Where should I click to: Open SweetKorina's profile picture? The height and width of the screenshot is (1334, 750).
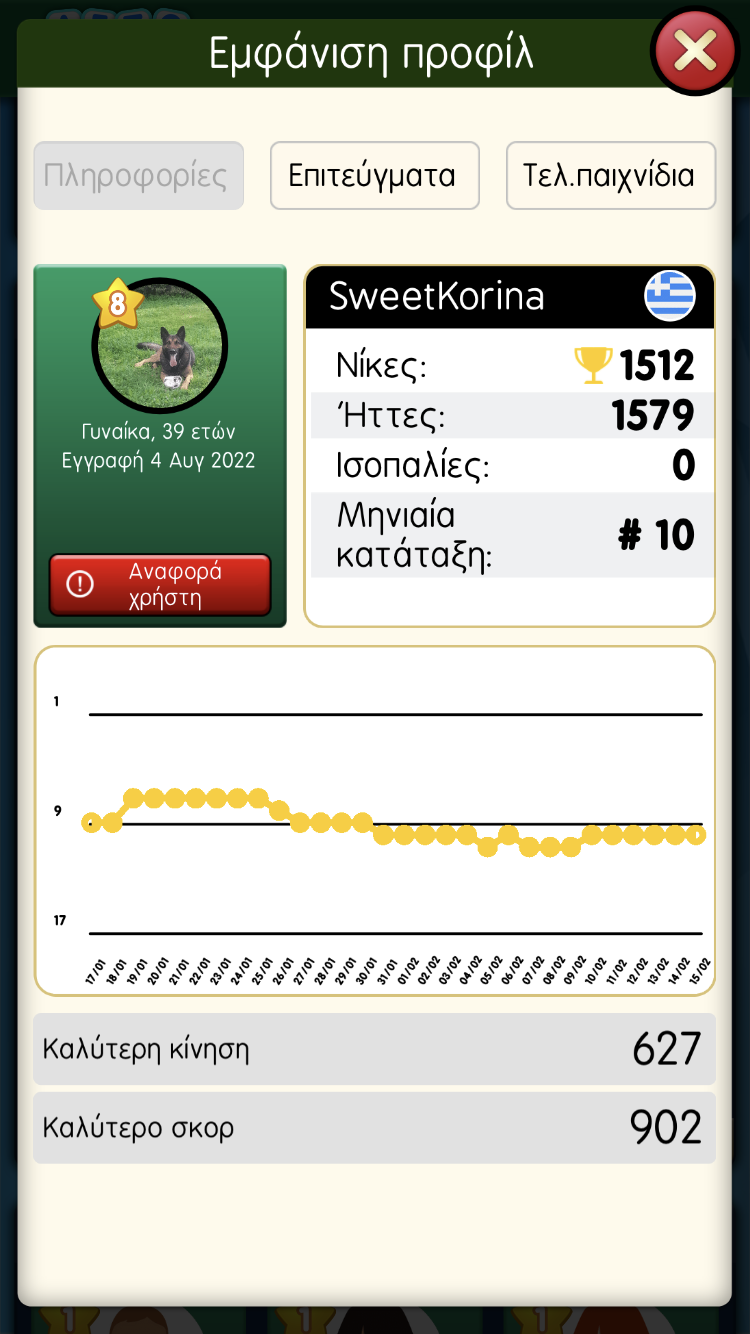click(x=160, y=346)
